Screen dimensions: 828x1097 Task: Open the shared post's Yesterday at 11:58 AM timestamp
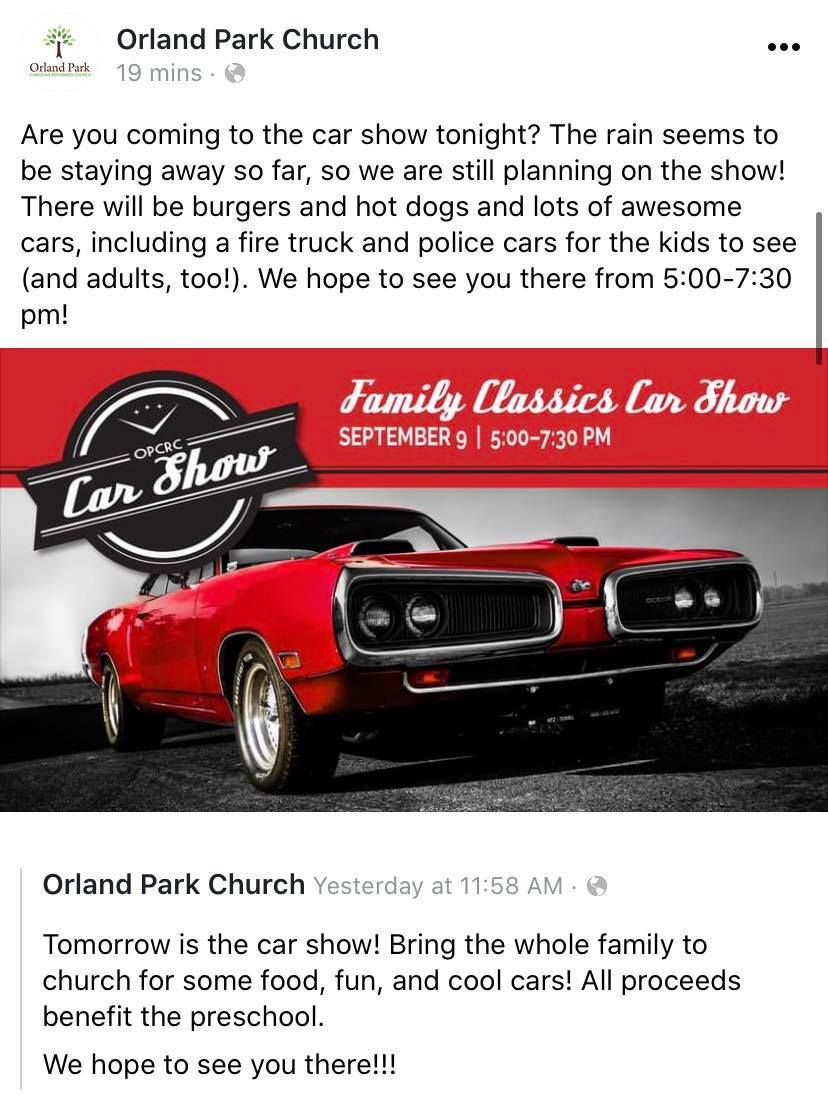click(x=438, y=886)
